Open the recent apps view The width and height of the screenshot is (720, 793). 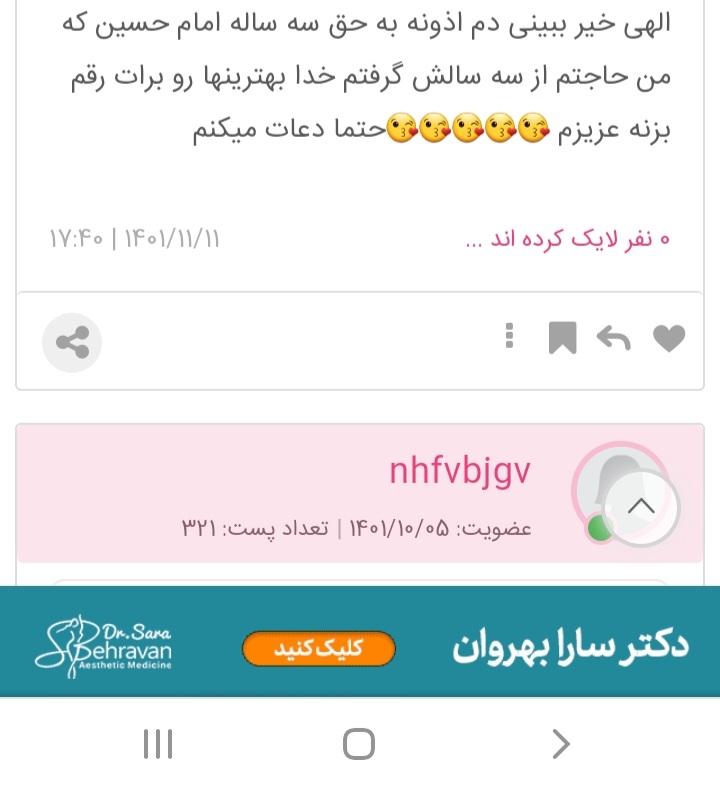point(158,744)
